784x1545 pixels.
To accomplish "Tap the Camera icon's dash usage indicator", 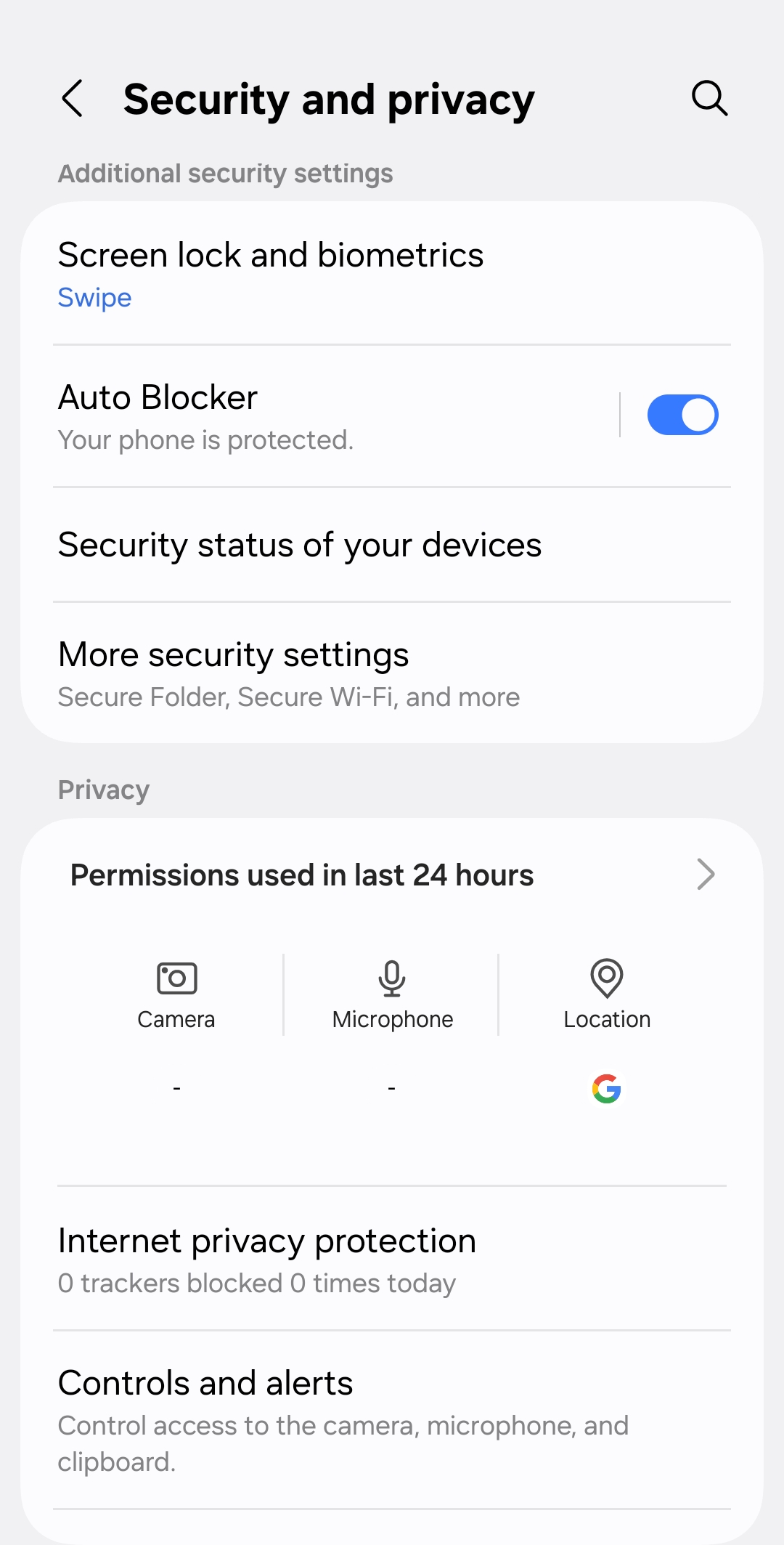I will [x=176, y=1087].
